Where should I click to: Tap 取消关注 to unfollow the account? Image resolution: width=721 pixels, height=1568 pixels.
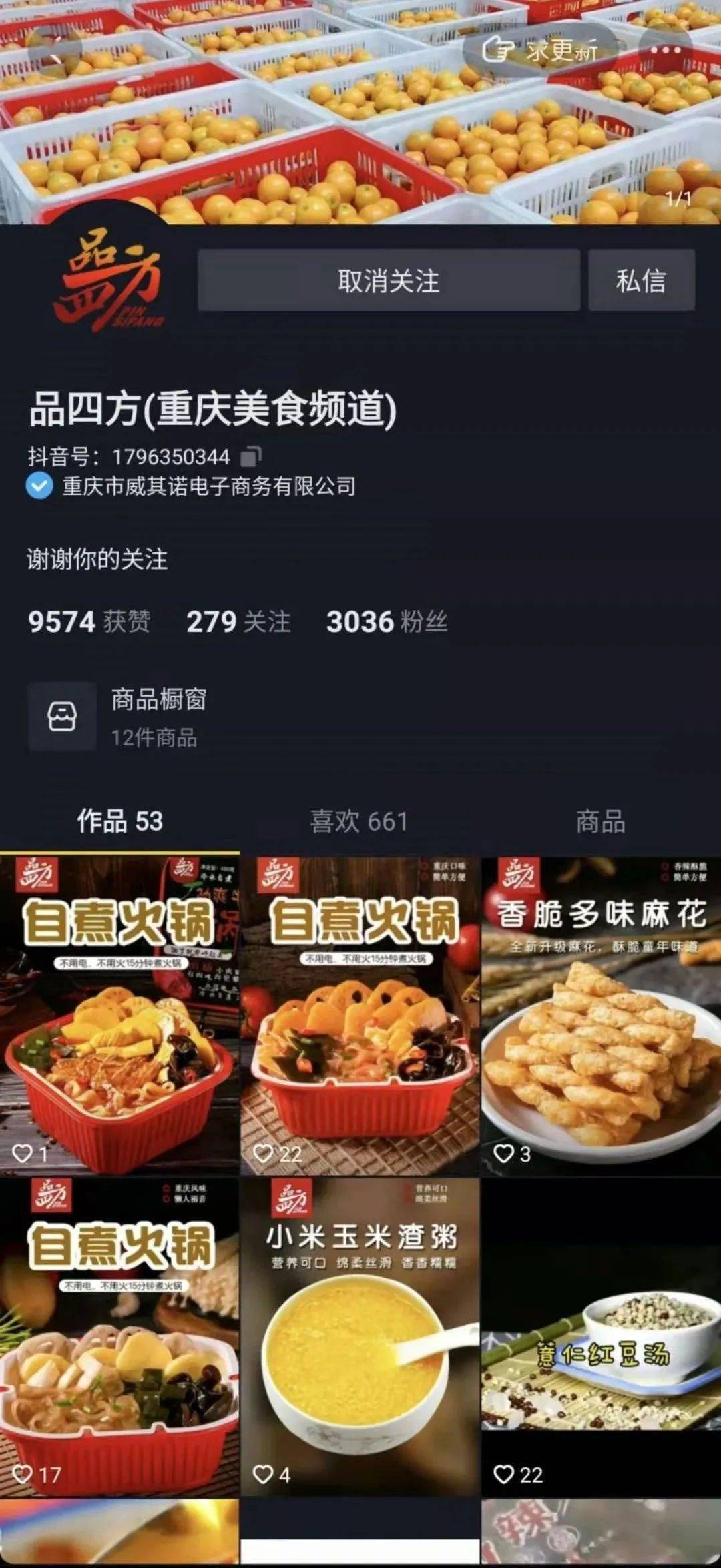(x=389, y=280)
